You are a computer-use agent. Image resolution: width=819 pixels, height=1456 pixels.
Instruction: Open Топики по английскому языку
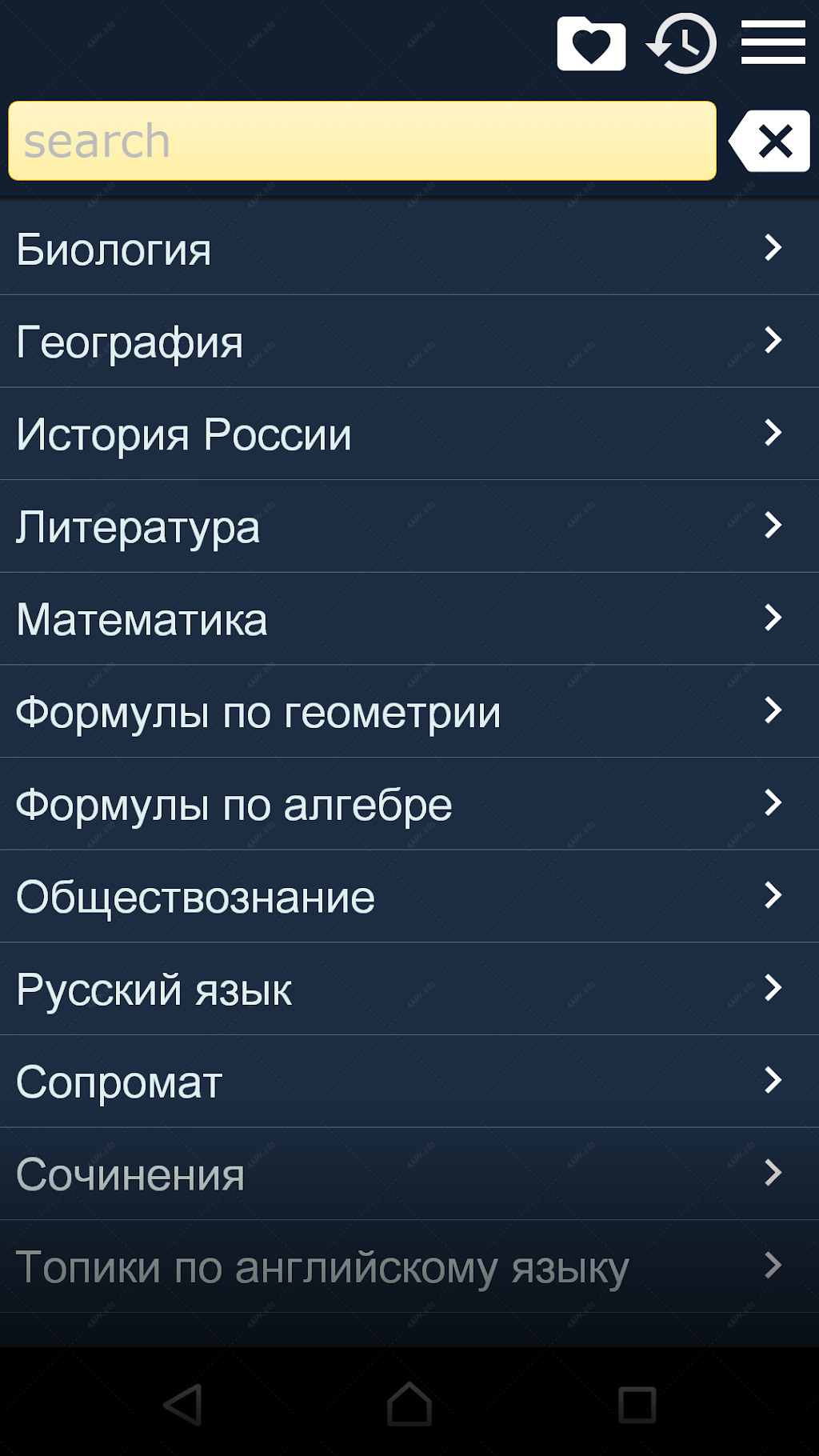point(409,1266)
